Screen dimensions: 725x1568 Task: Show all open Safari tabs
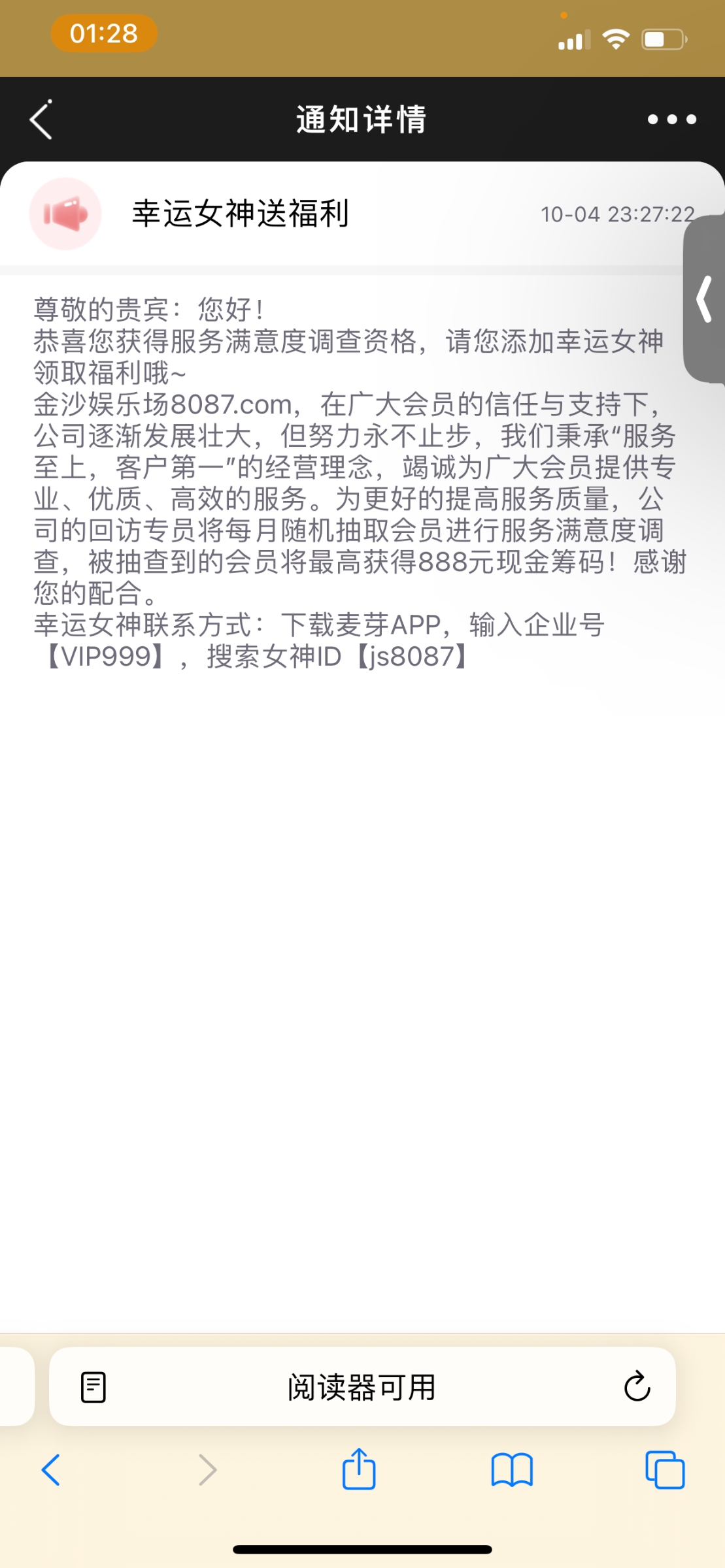tap(665, 1470)
